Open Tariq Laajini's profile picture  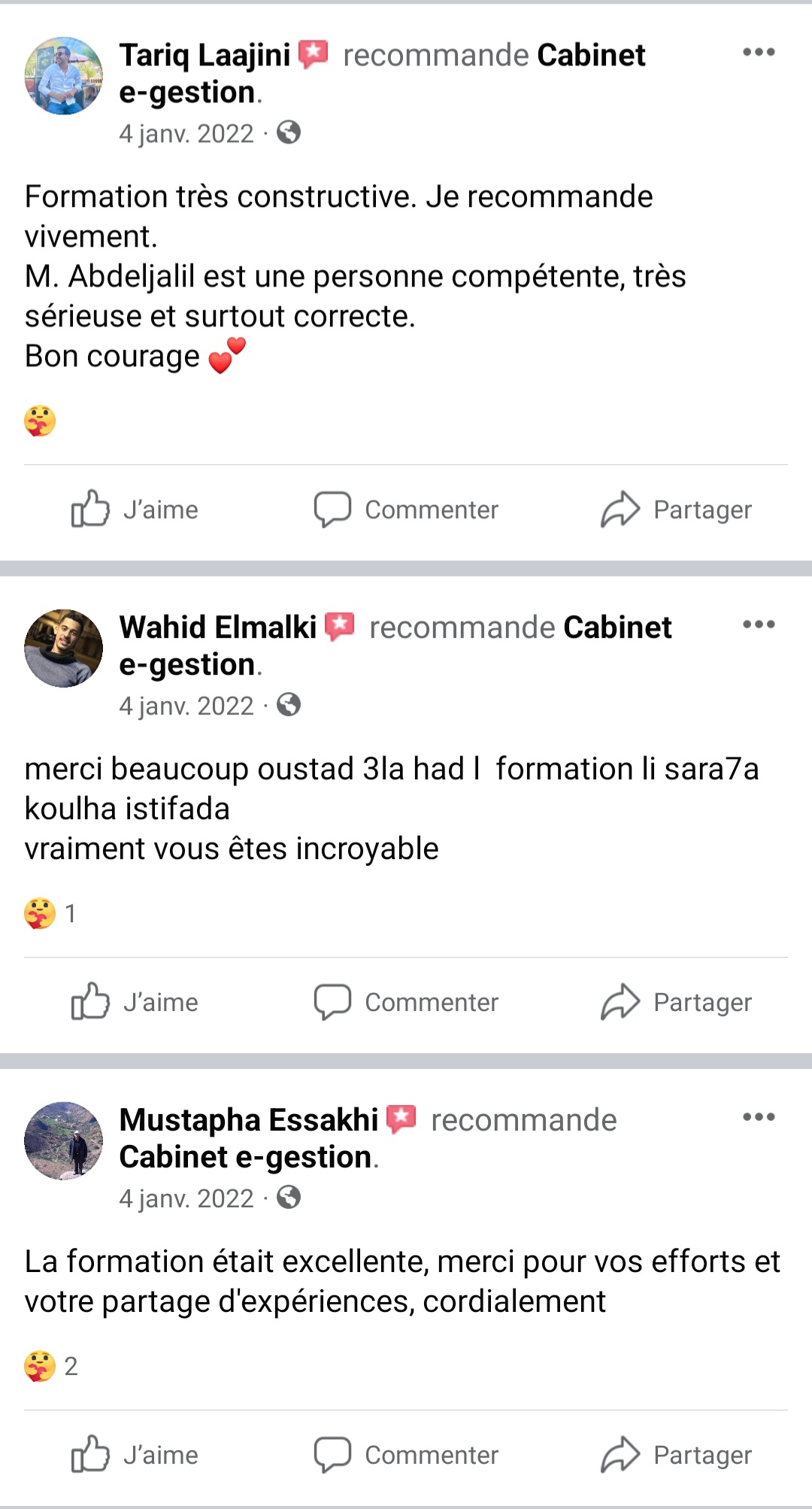coord(64,76)
